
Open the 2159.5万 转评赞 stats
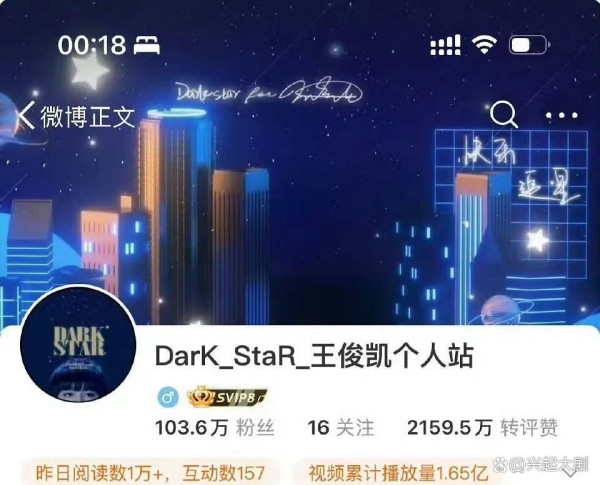point(482,428)
